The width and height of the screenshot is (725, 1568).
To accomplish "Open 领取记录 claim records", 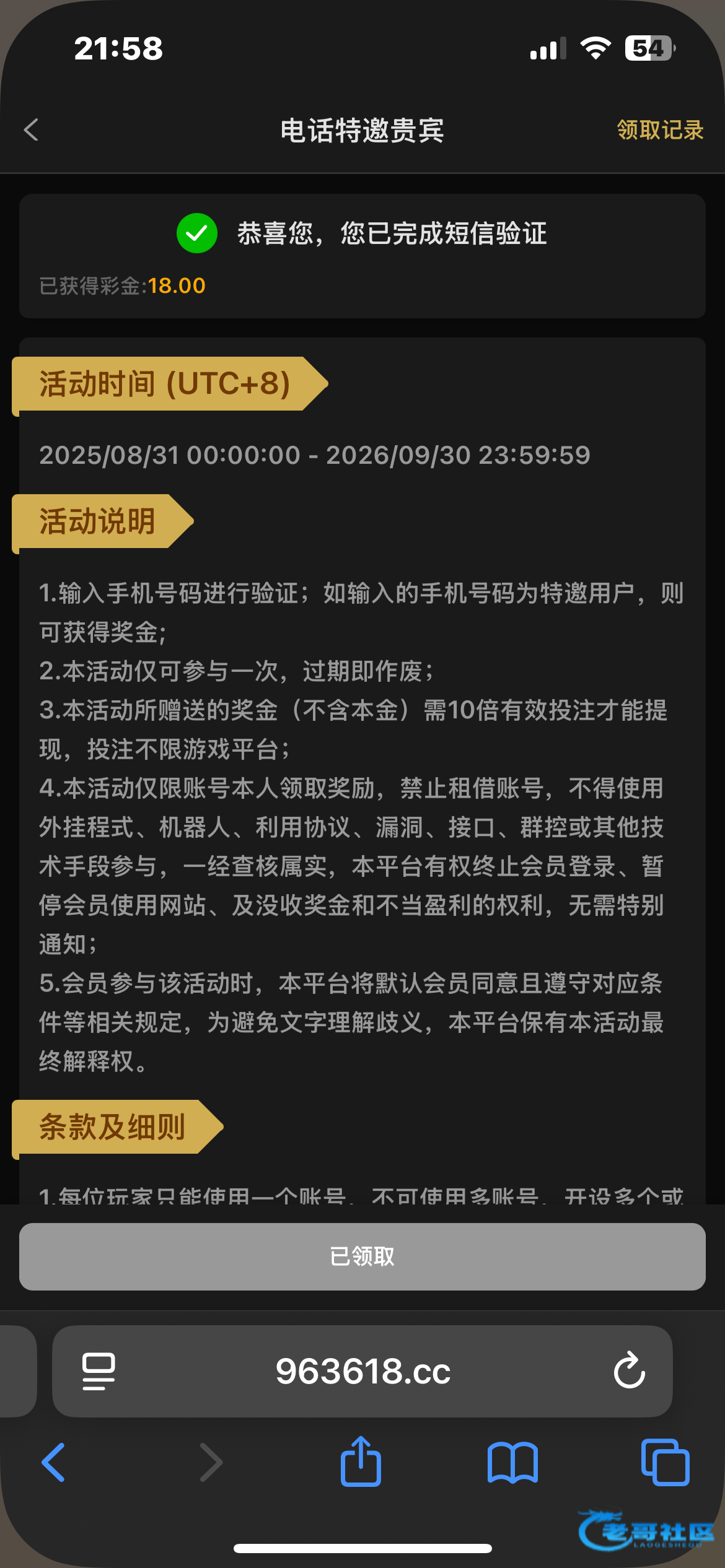I will pos(660,130).
